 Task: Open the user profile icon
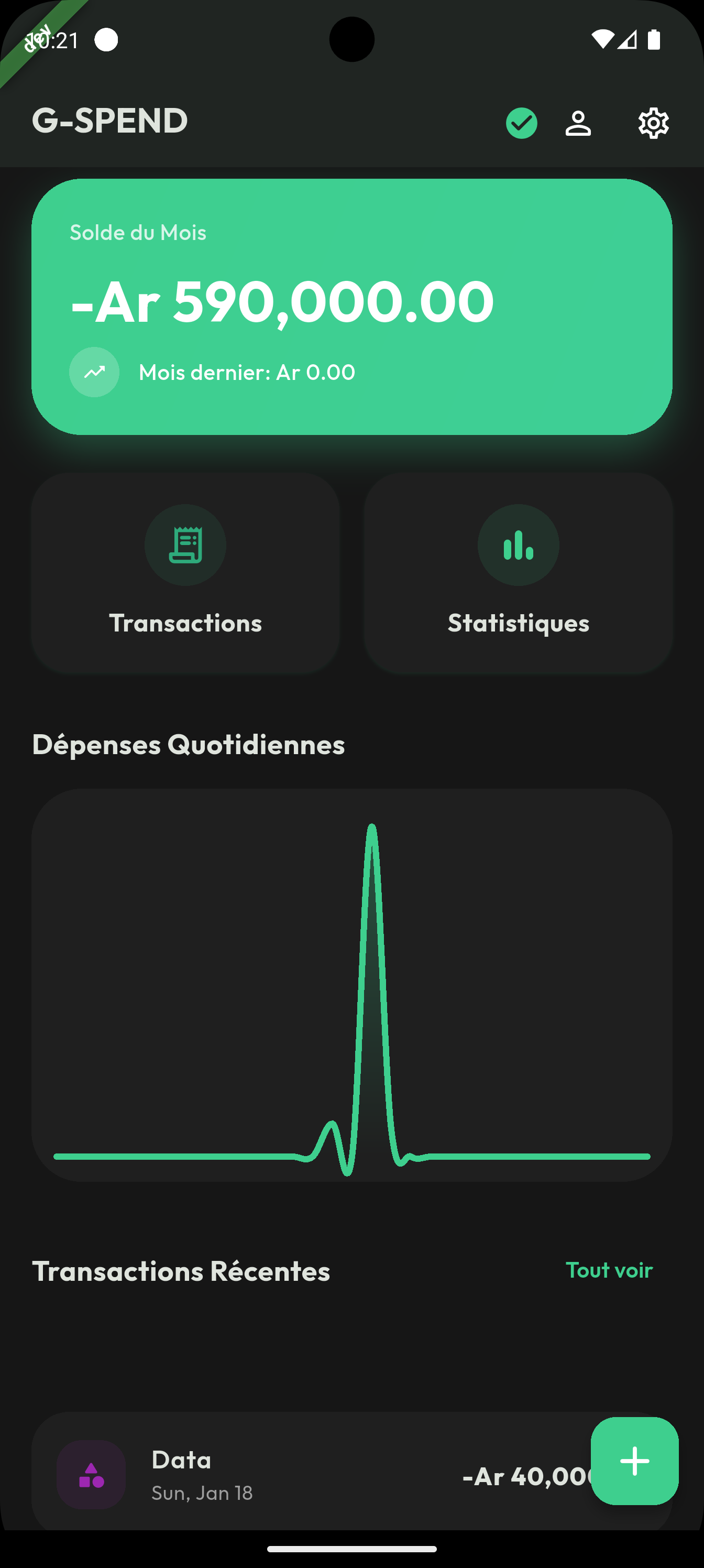[x=578, y=122]
